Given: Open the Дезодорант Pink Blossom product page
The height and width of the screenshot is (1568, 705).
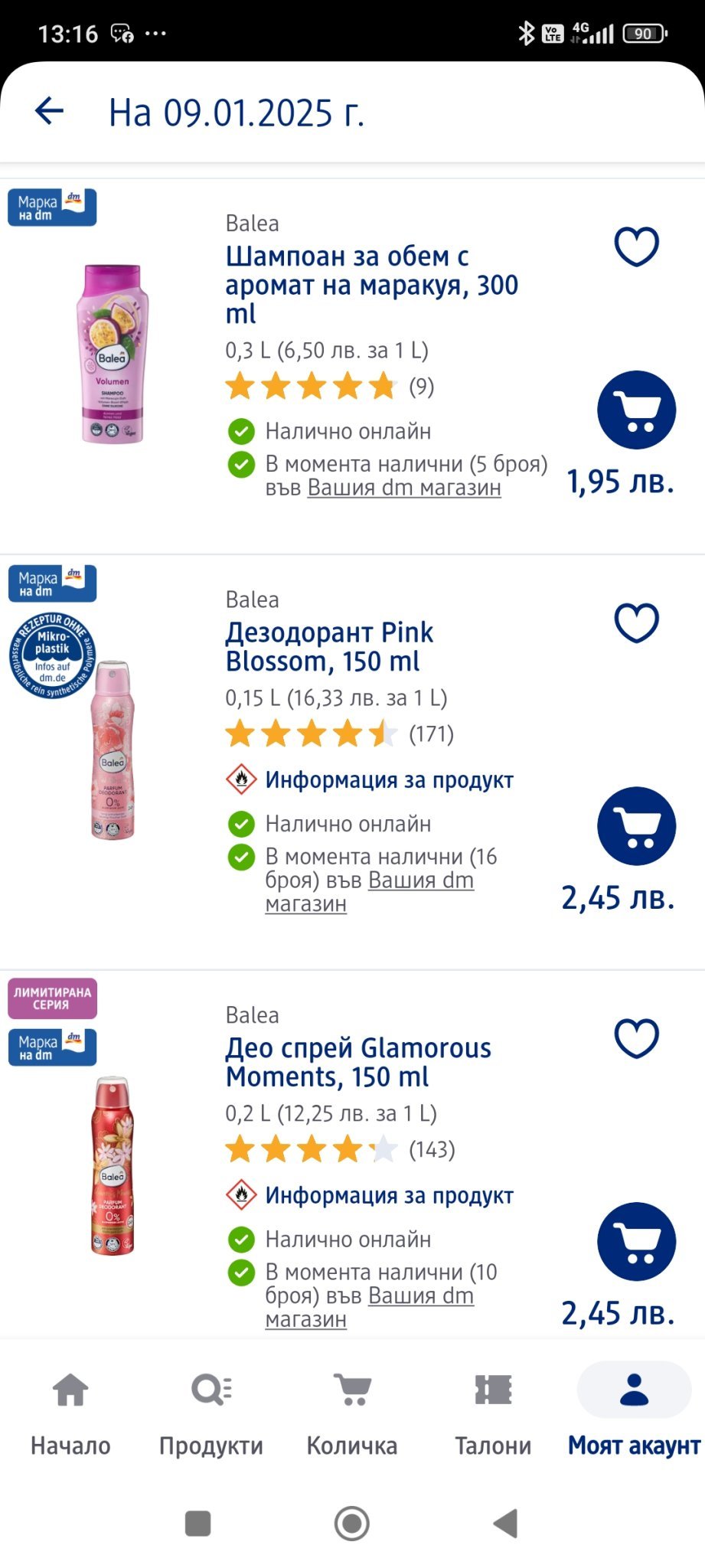Looking at the screenshot, I should pos(329,647).
